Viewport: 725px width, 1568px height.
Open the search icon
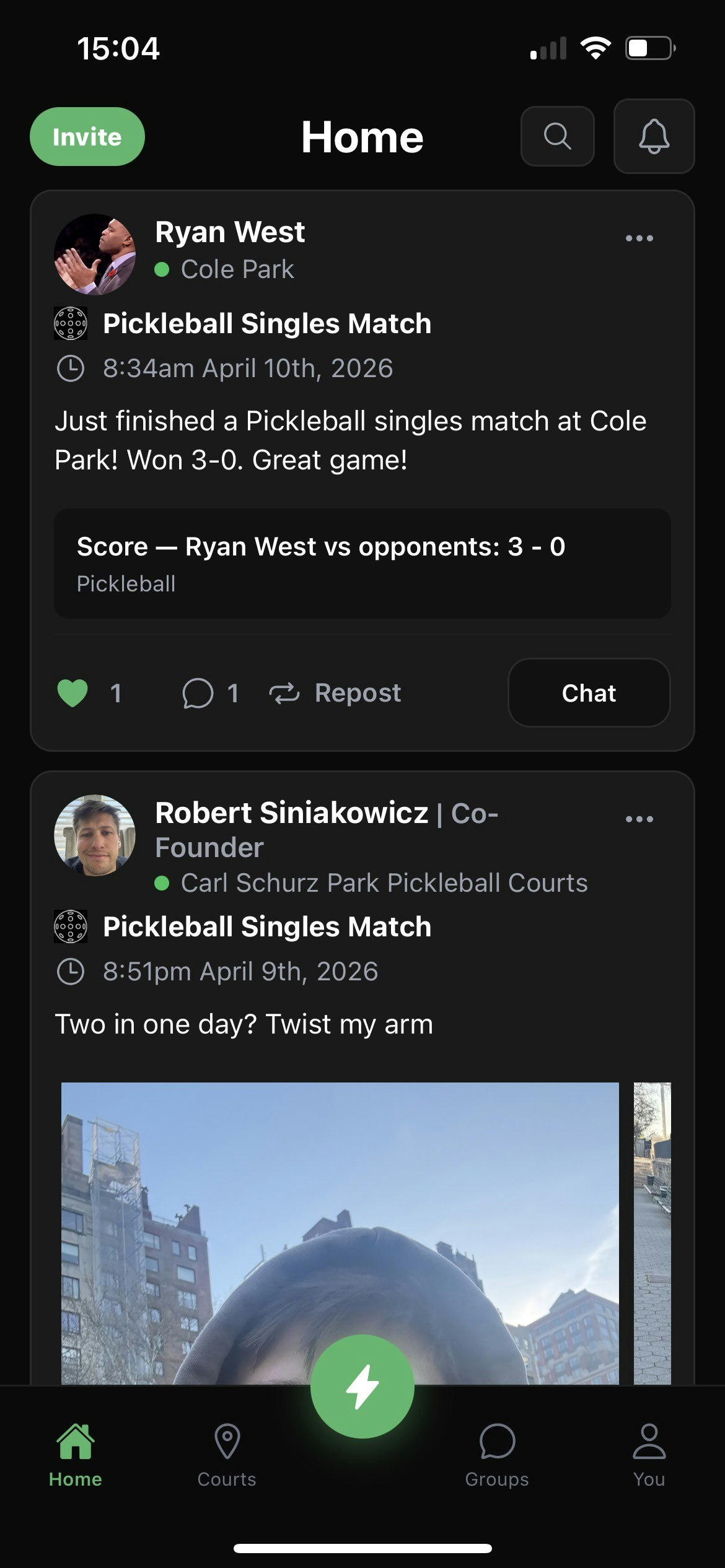point(557,136)
